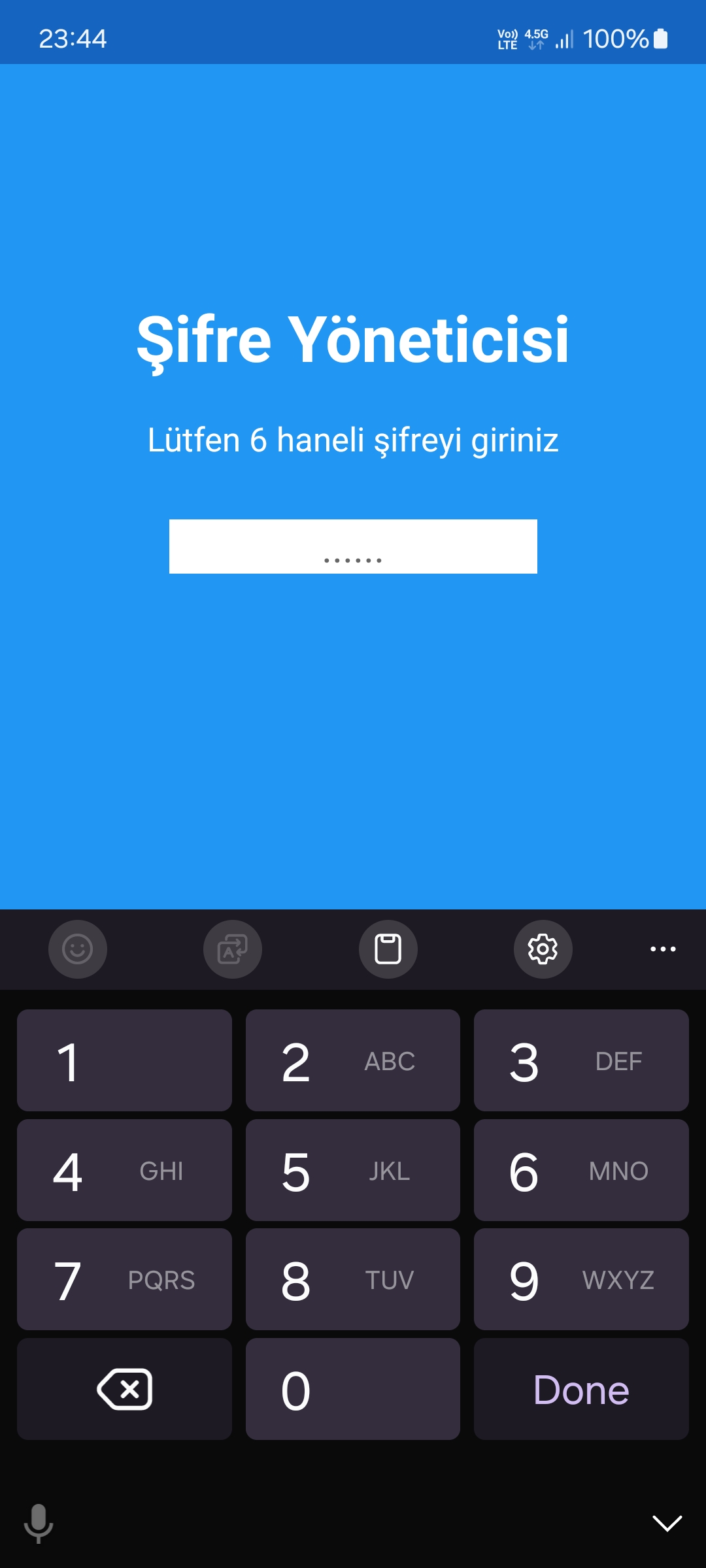Delete a digit with backspace key
This screenshot has width=706, height=1568.
pyautogui.click(x=124, y=1389)
